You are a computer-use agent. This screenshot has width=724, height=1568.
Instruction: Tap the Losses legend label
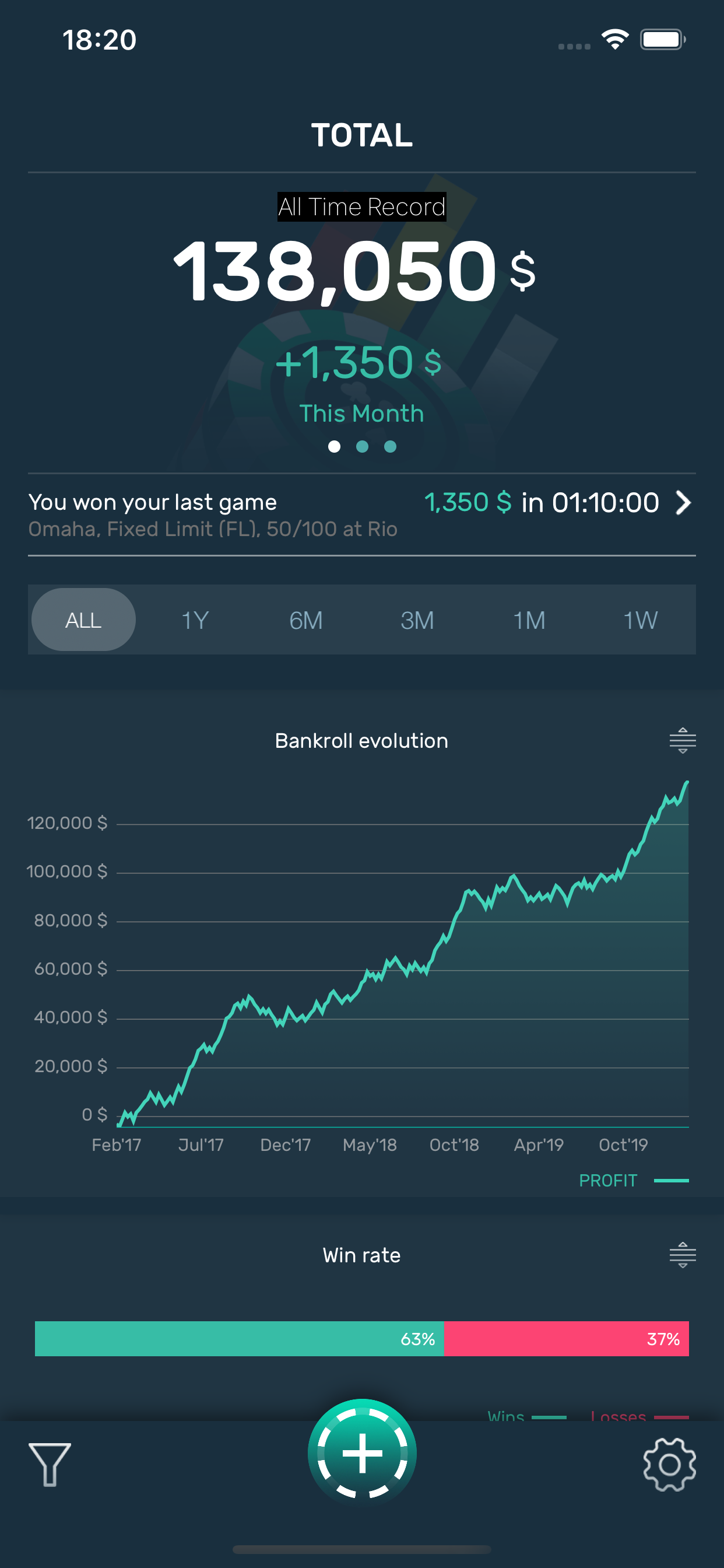coord(618,1417)
